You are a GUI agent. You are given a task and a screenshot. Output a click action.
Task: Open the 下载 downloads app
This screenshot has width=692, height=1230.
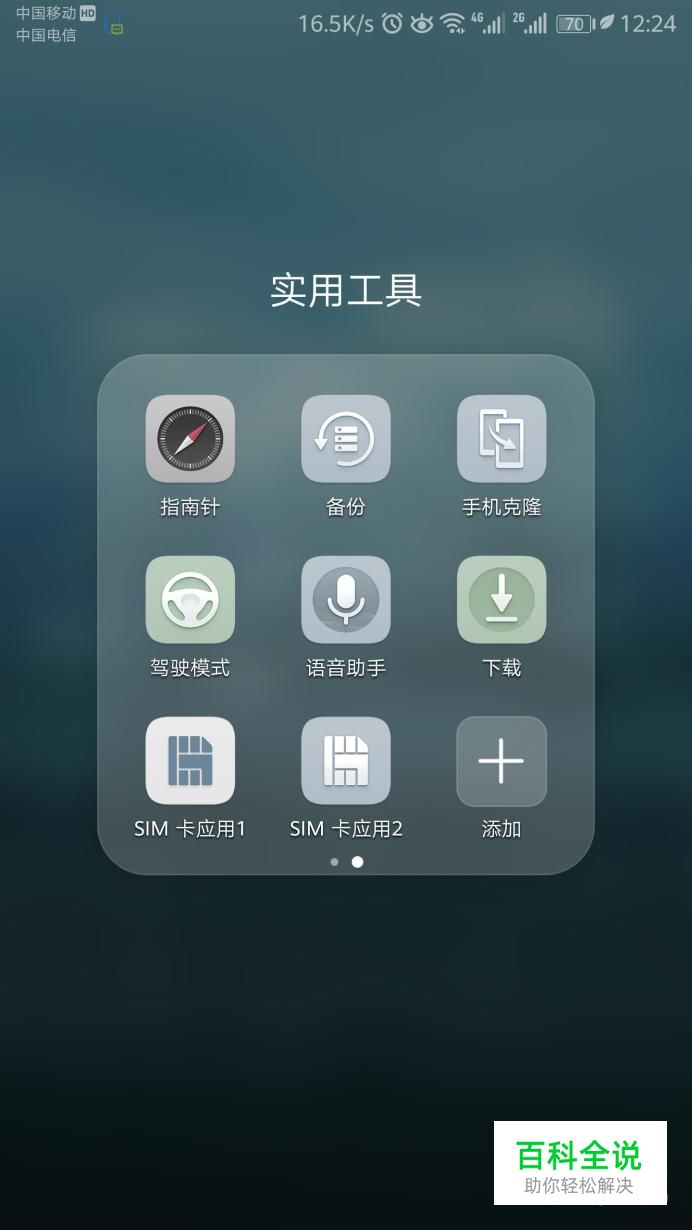501,600
